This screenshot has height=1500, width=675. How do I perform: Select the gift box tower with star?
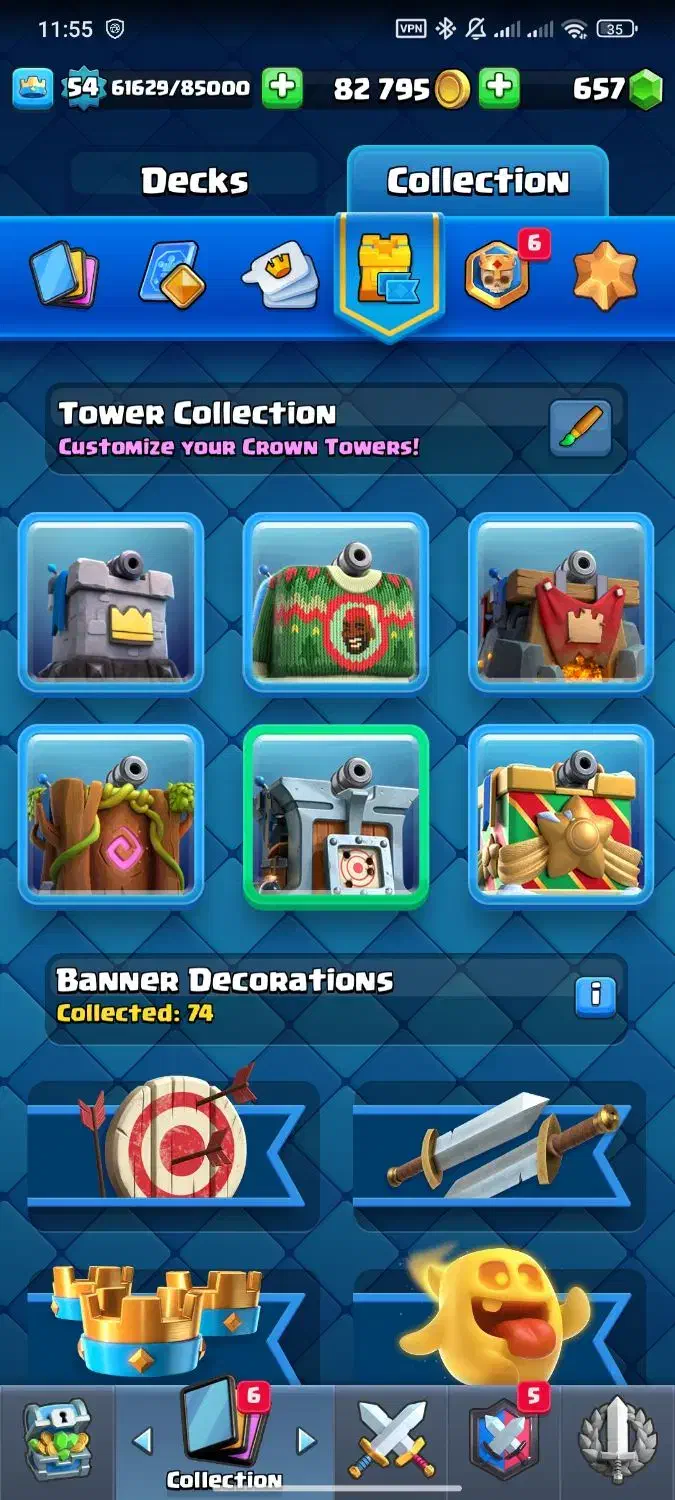[x=561, y=815]
